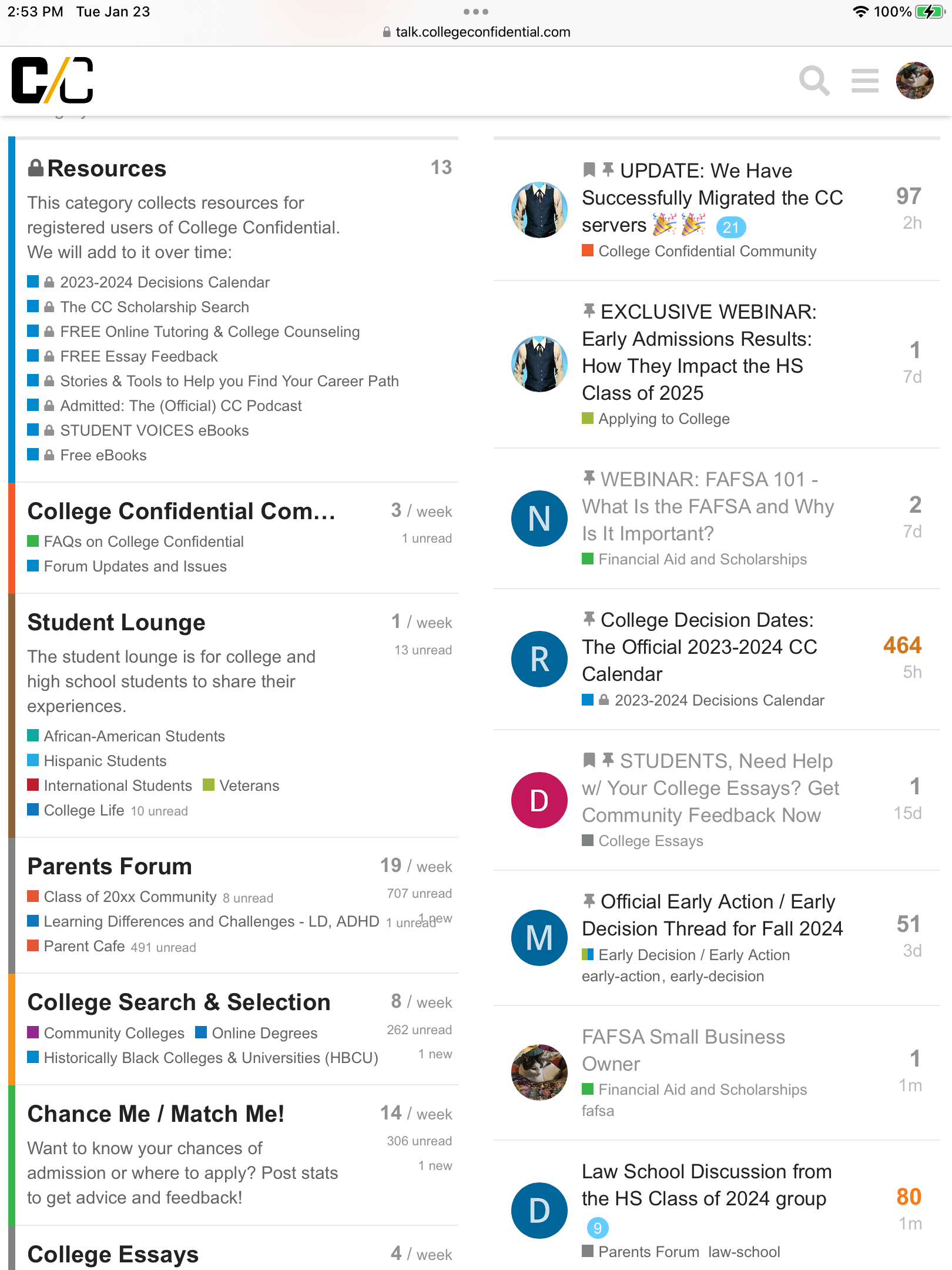Open the user profile avatar
The width and height of the screenshot is (952, 1270).
(914, 81)
